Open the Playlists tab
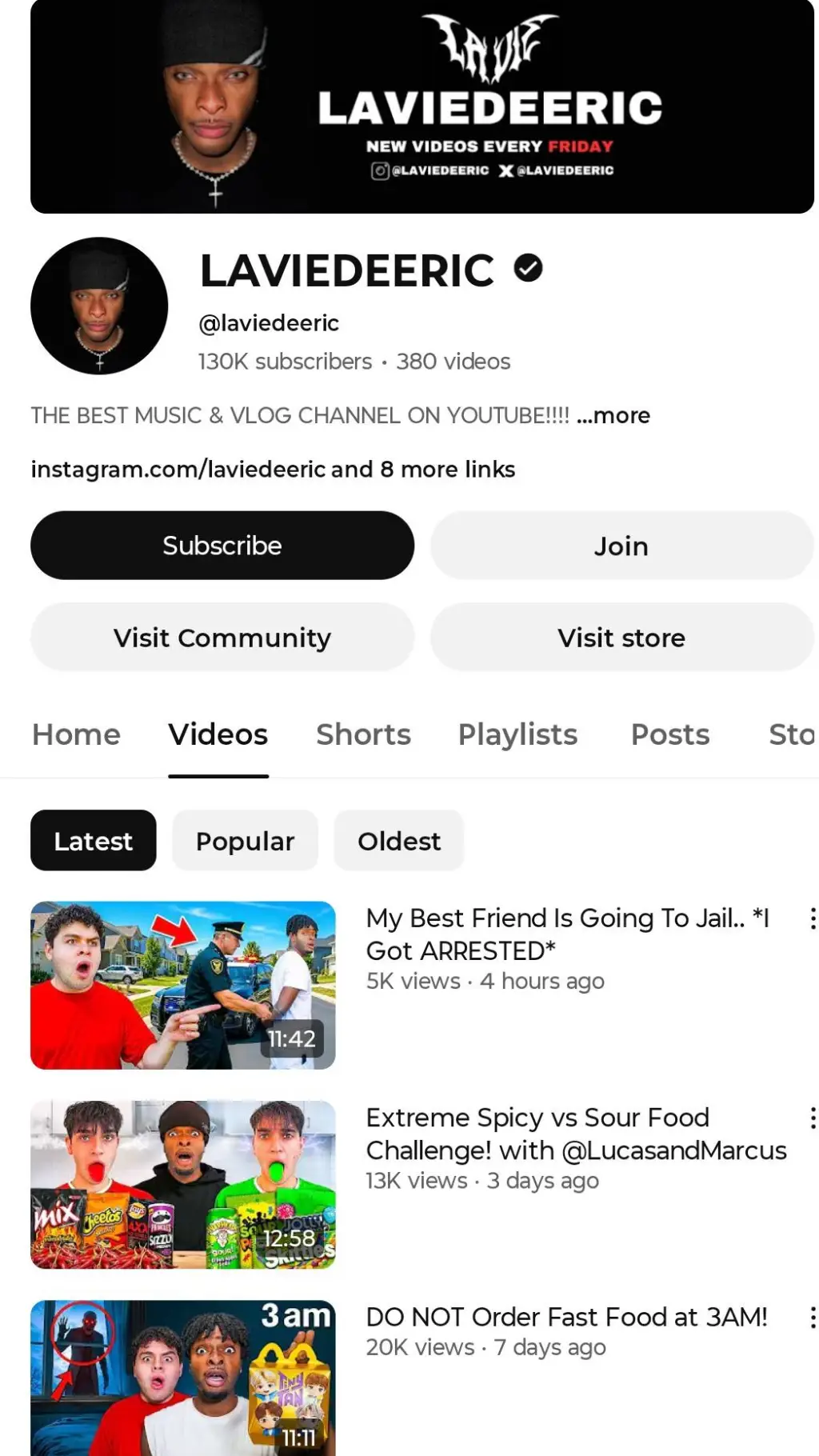This screenshot has width=819, height=1456. coord(517,734)
